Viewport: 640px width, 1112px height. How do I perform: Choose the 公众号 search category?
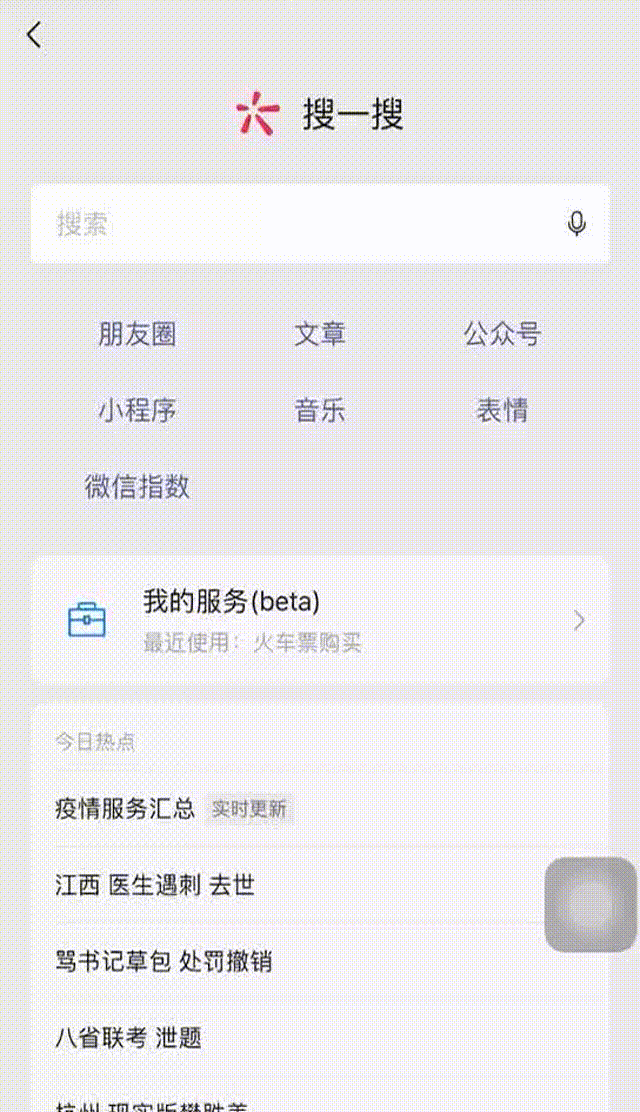[x=502, y=334]
